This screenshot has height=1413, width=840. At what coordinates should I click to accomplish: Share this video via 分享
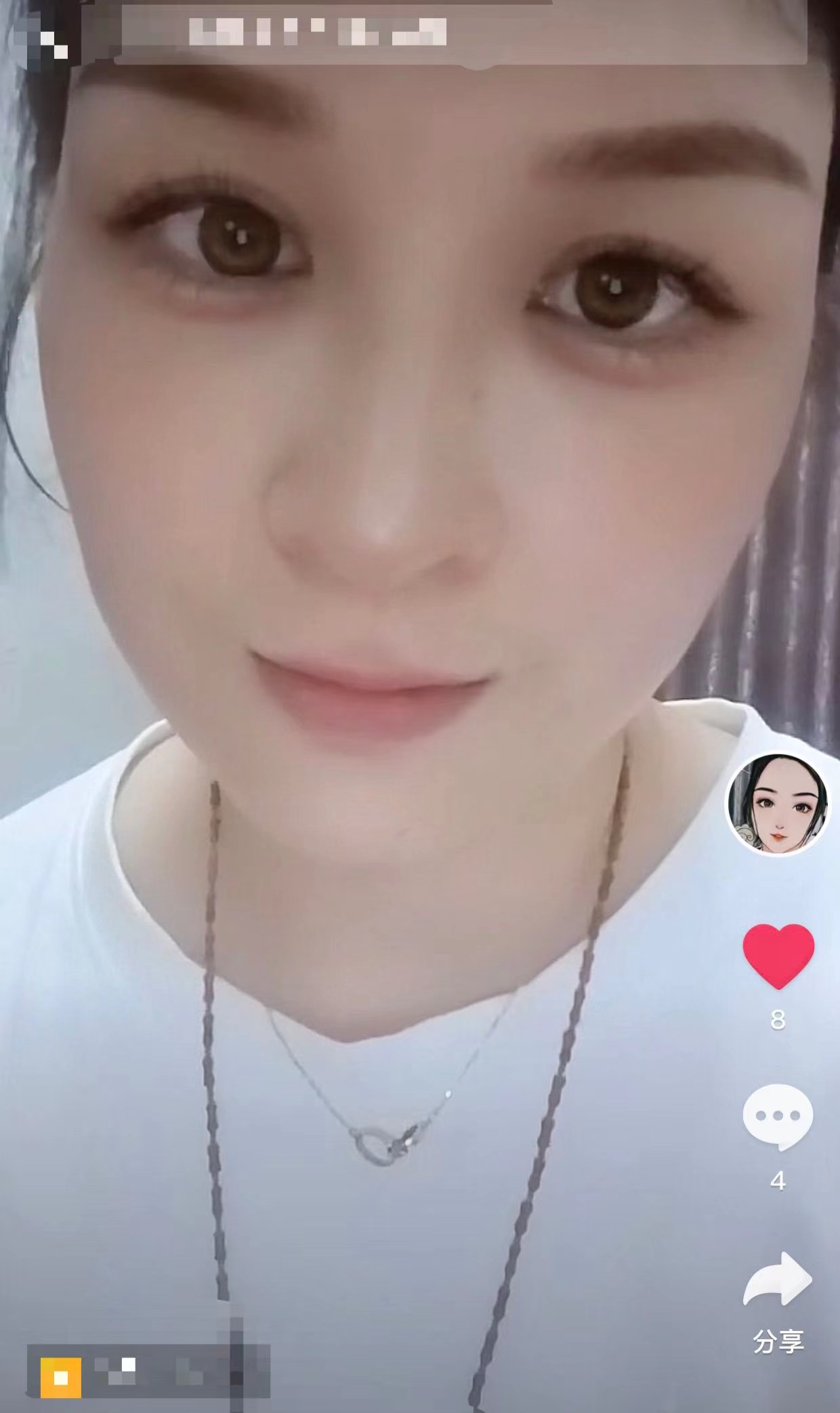coord(778,1280)
